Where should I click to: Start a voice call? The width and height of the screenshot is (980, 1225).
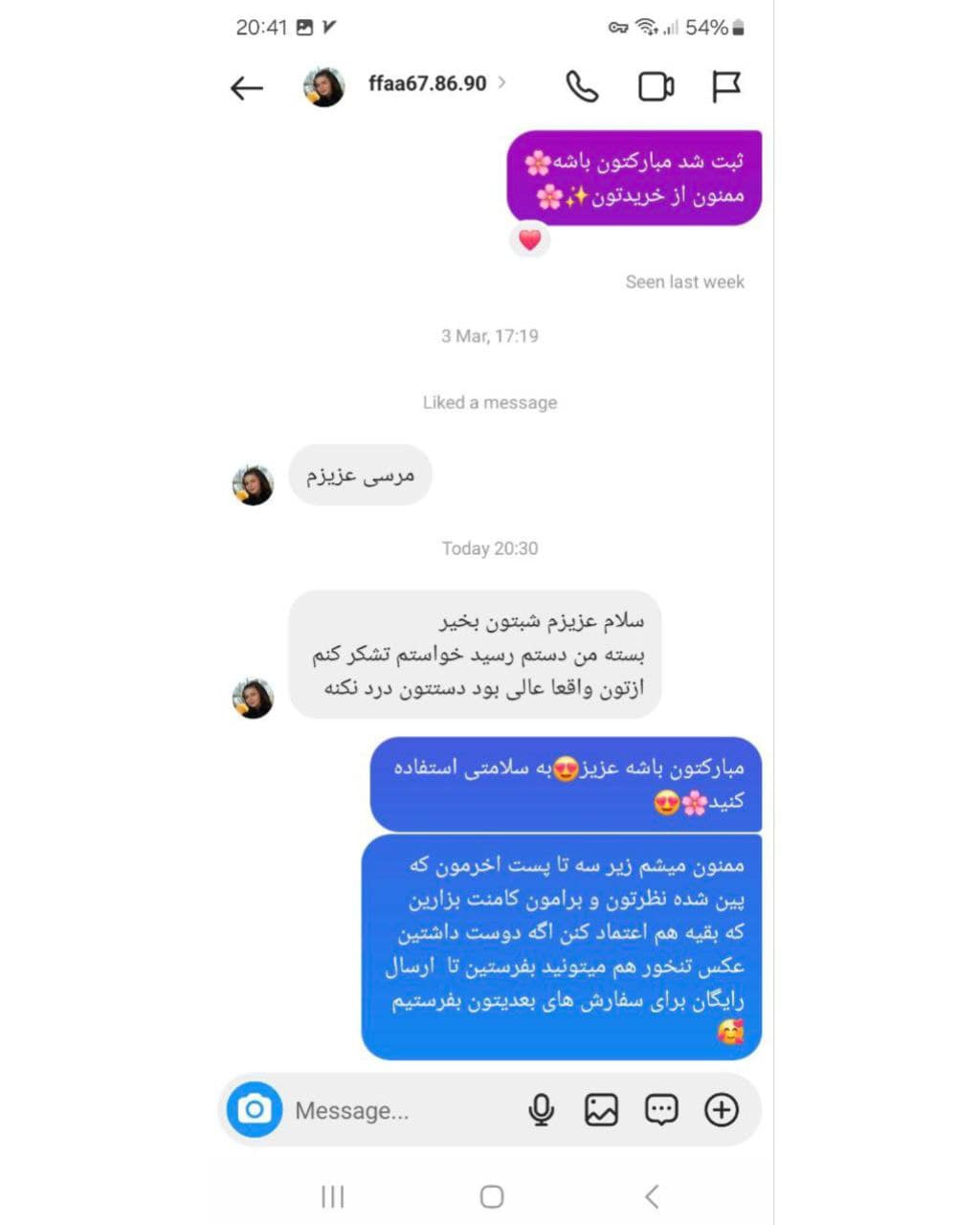[582, 87]
